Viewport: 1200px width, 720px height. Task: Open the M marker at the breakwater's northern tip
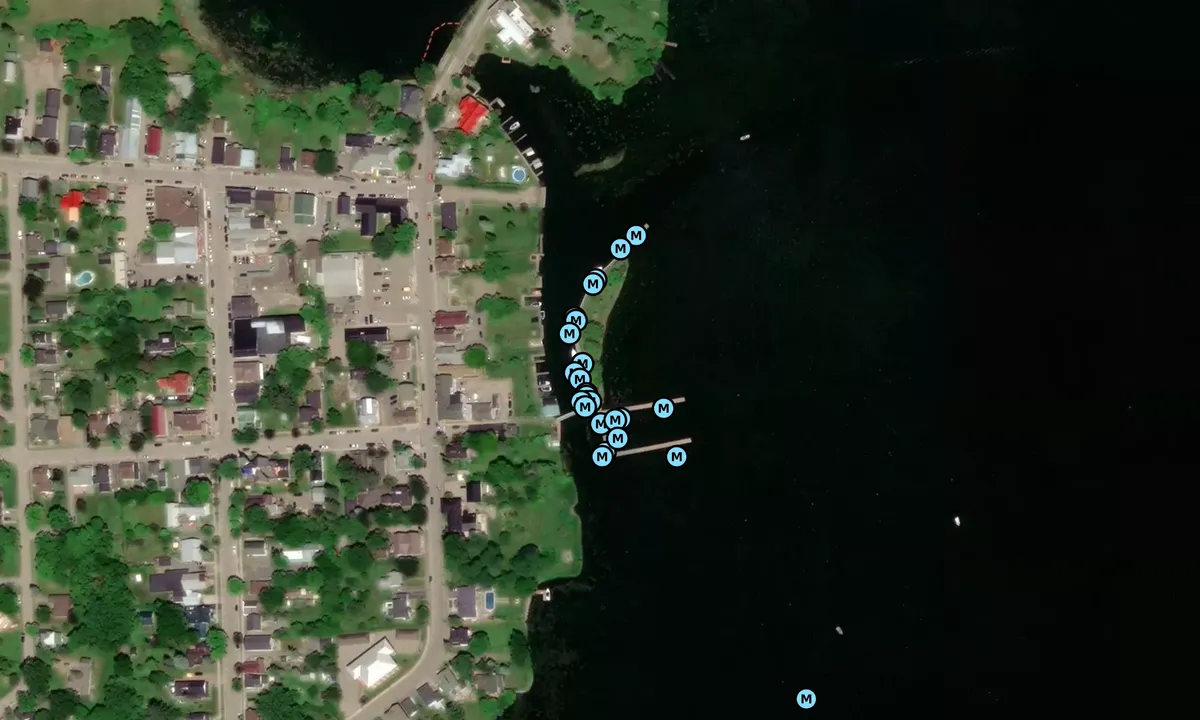(x=636, y=236)
